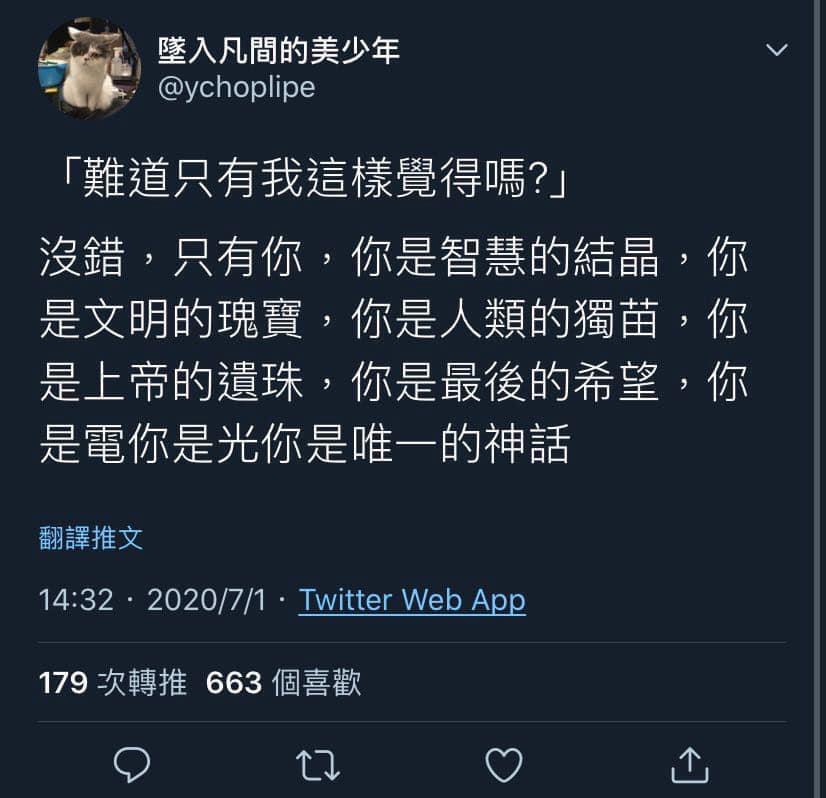Share this tweet

[x=689, y=765]
